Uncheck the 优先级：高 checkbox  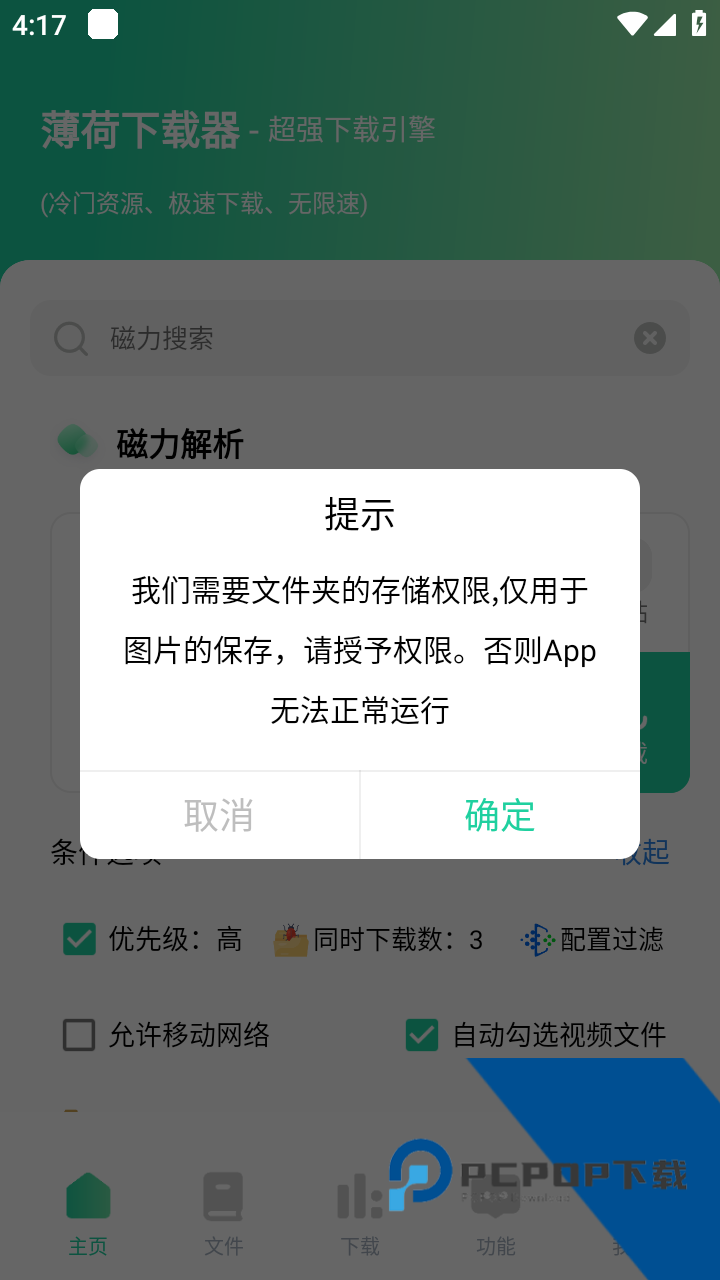pyautogui.click(x=79, y=939)
